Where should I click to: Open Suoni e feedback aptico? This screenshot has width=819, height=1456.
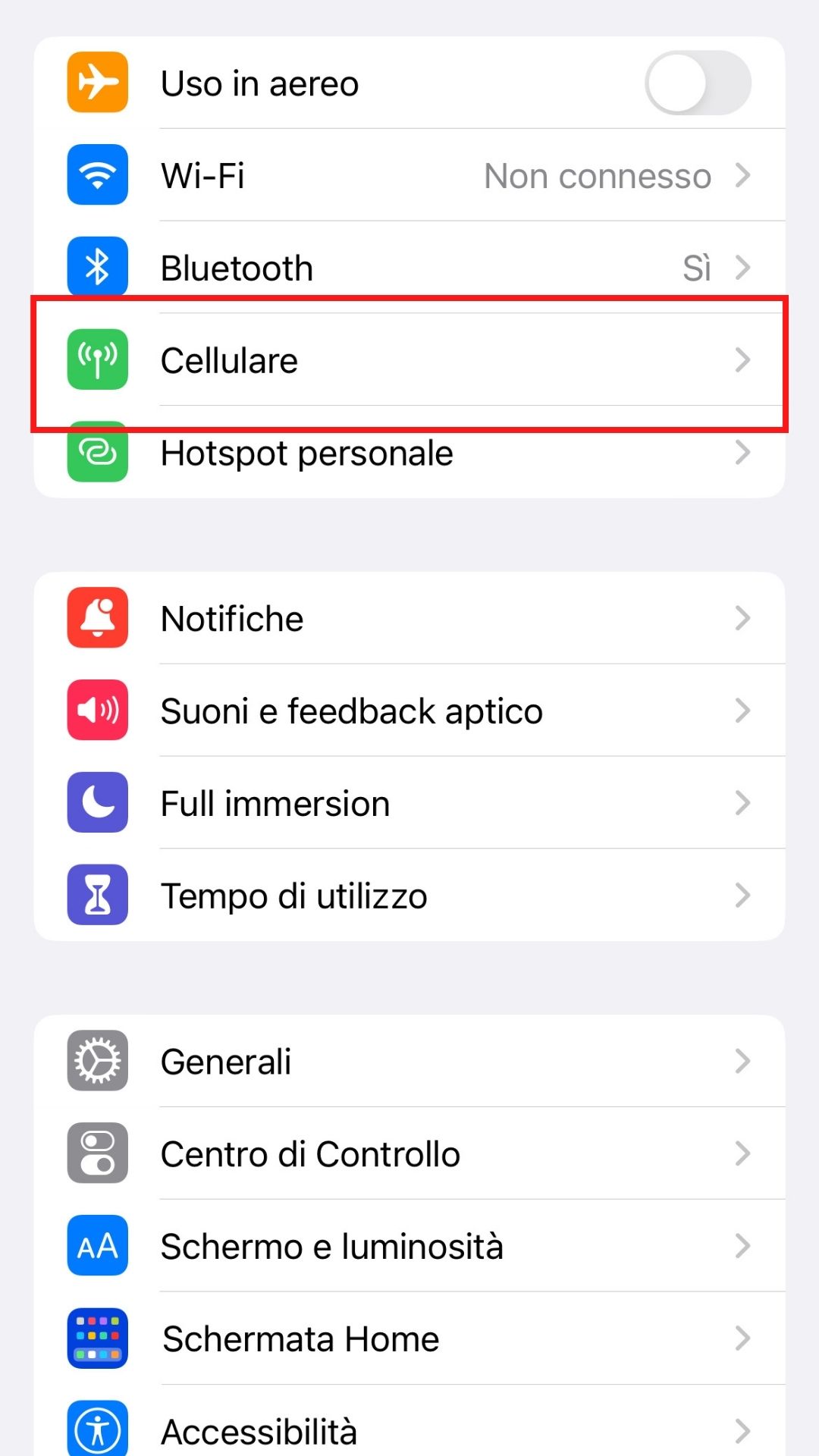(409, 711)
